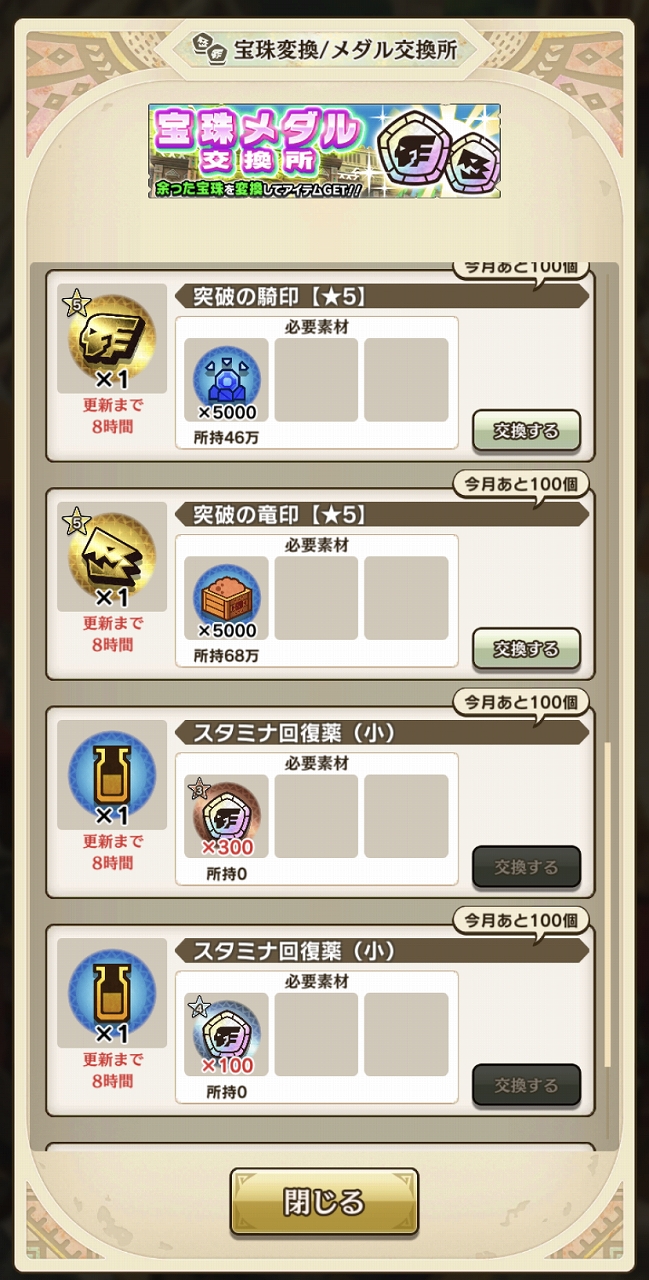
Task: Close the medal exchange window with 閉じる
Action: (324, 1201)
